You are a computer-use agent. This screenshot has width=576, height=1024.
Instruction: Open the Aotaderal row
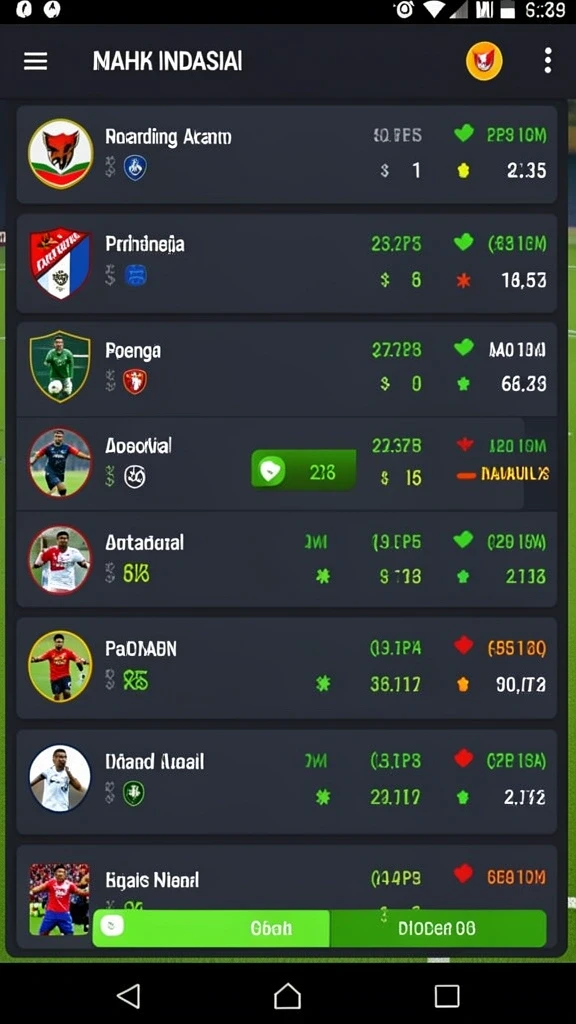pyautogui.click(x=287, y=560)
